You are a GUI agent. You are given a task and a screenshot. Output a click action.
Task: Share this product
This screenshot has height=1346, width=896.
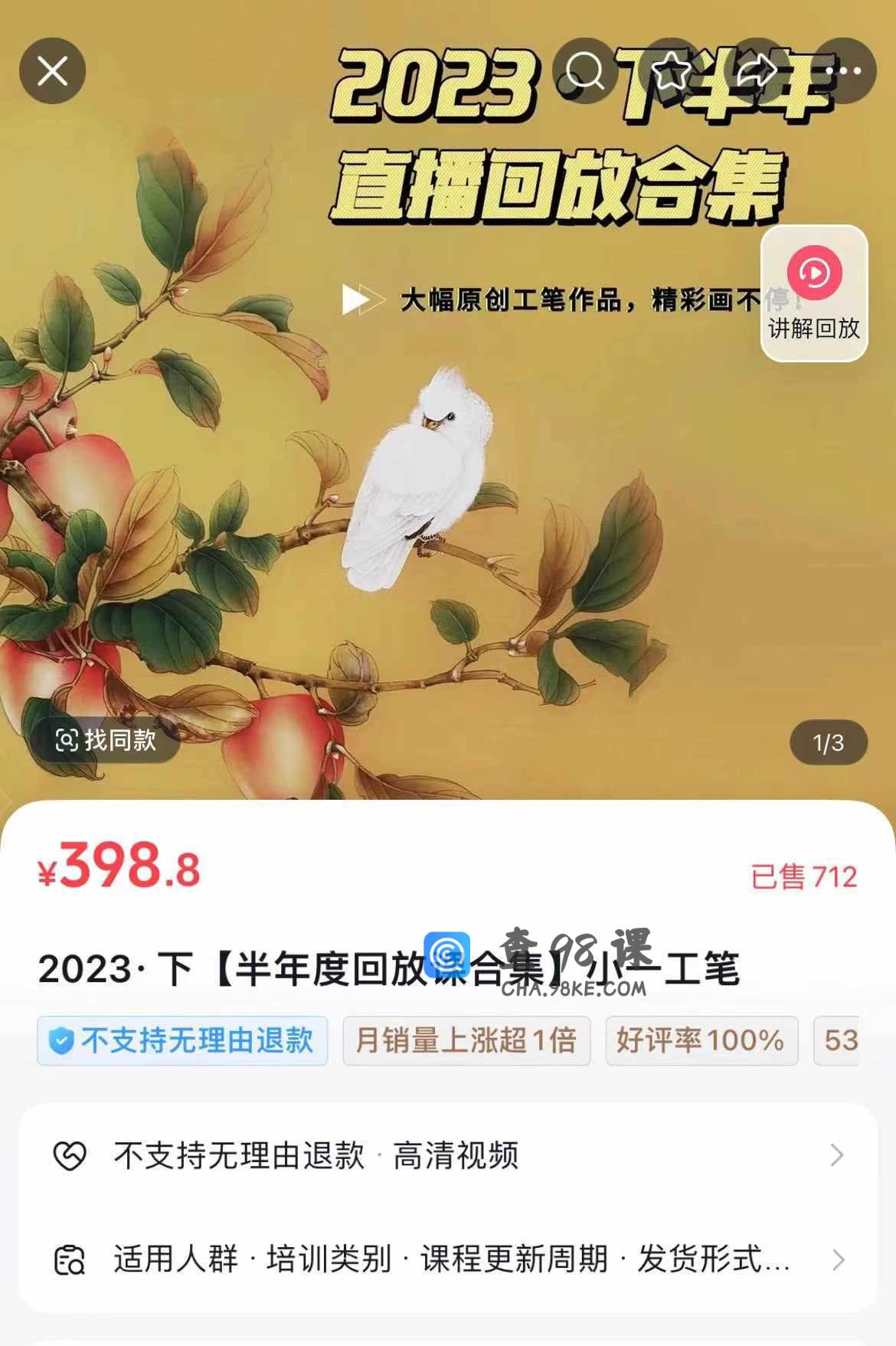tap(757, 71)
